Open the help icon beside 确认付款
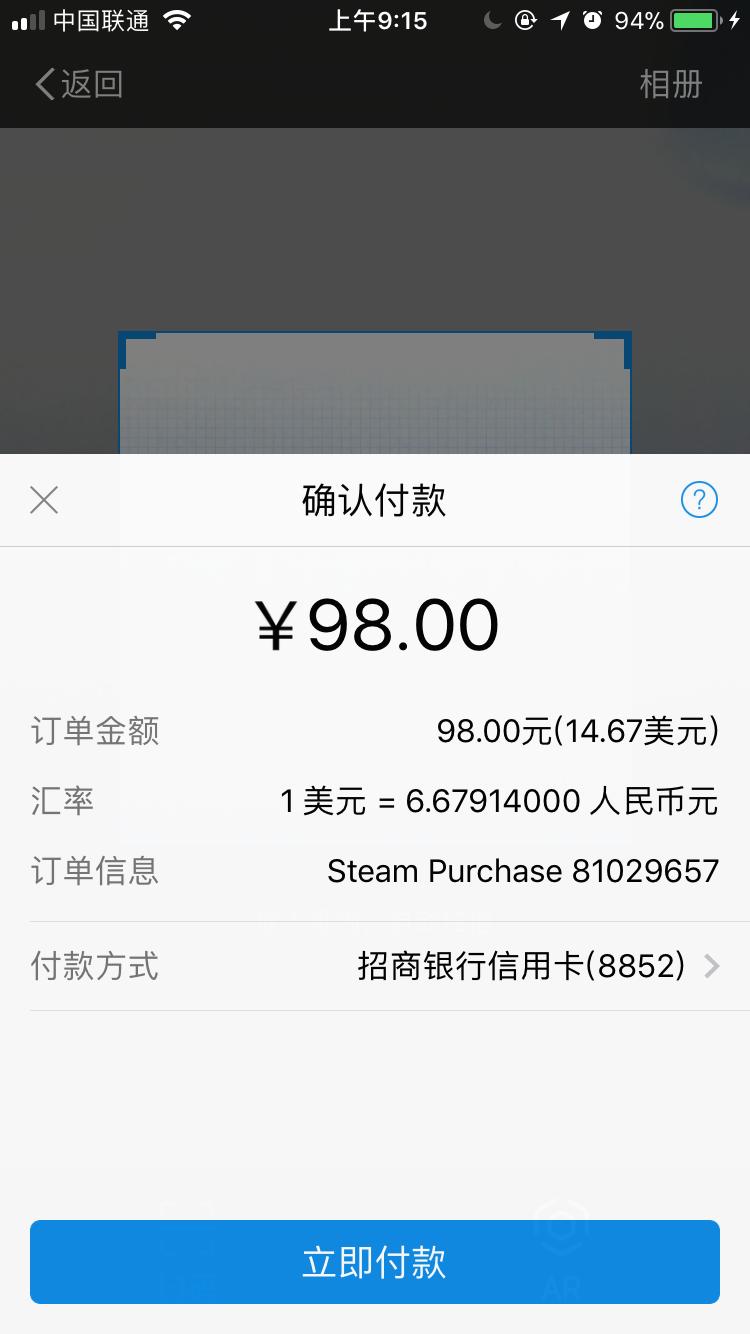Screen dimensions: 750x1334 coord(699,499)
